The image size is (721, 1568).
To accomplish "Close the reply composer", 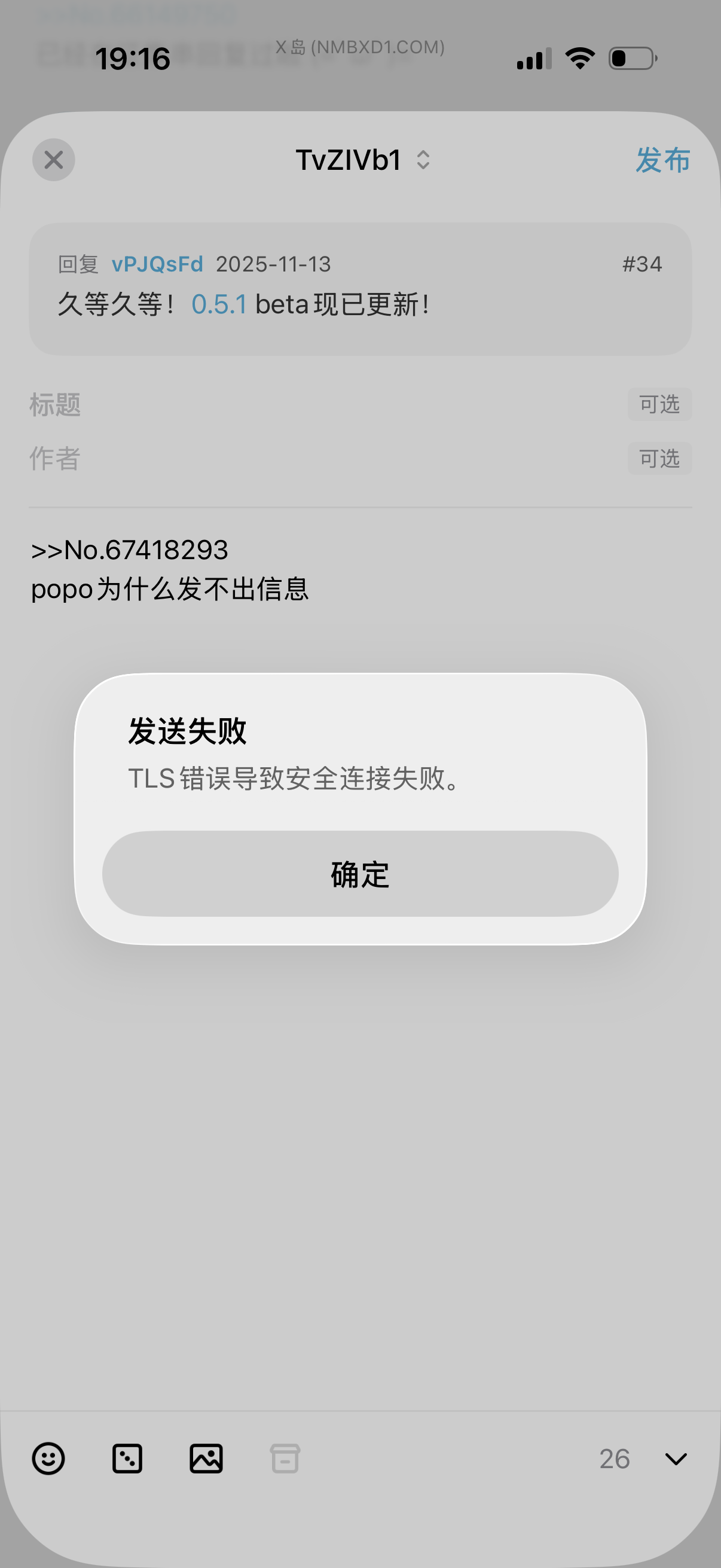I will pos(54,160).
